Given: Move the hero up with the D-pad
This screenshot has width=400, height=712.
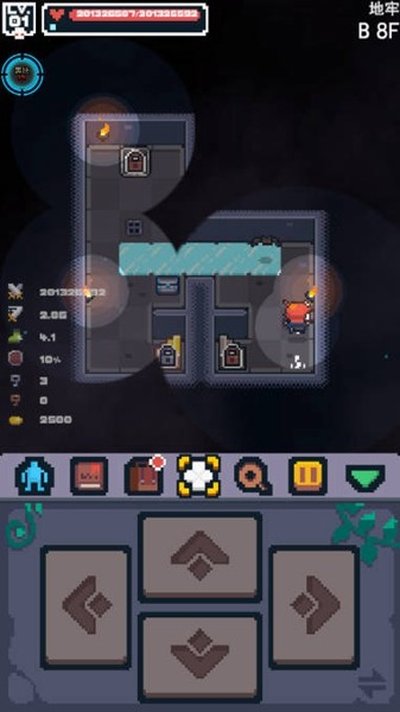Looking at the screenshot, I should coord(200,557).
